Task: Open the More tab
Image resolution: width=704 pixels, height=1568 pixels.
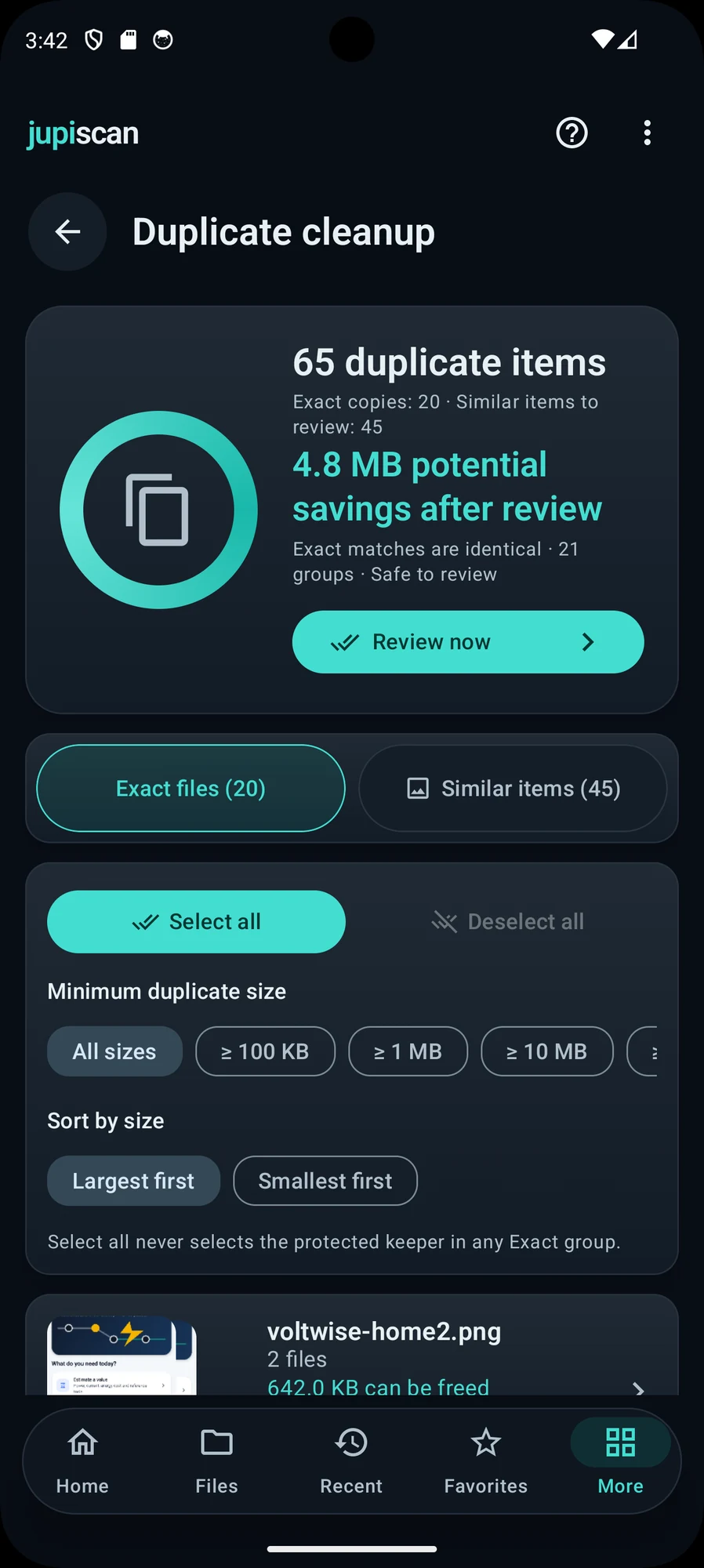Action: (x=620, y=1461)
